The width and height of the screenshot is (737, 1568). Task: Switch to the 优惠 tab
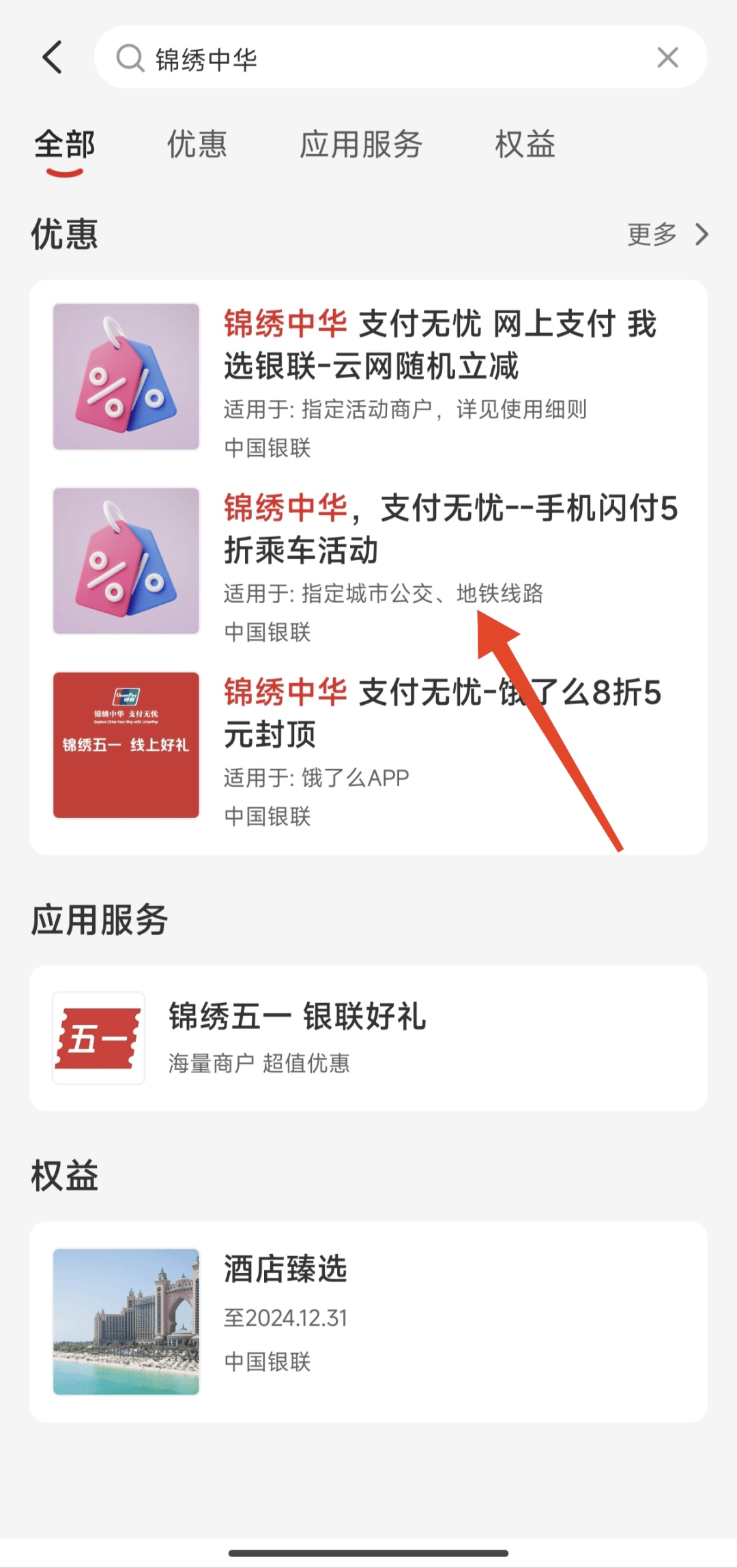pyautogui.click(x=197, y=145)
